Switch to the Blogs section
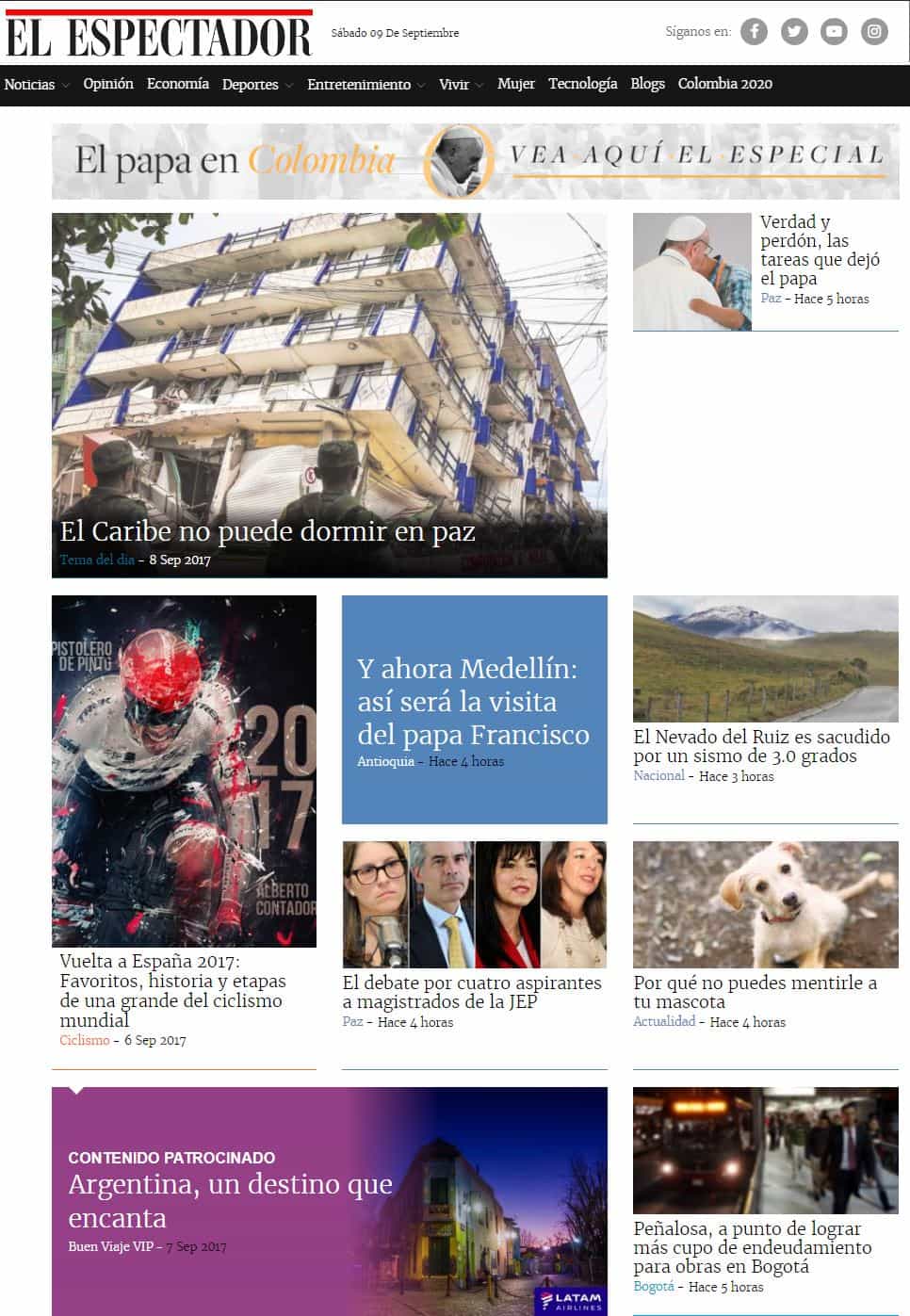 tap(647, 84)
